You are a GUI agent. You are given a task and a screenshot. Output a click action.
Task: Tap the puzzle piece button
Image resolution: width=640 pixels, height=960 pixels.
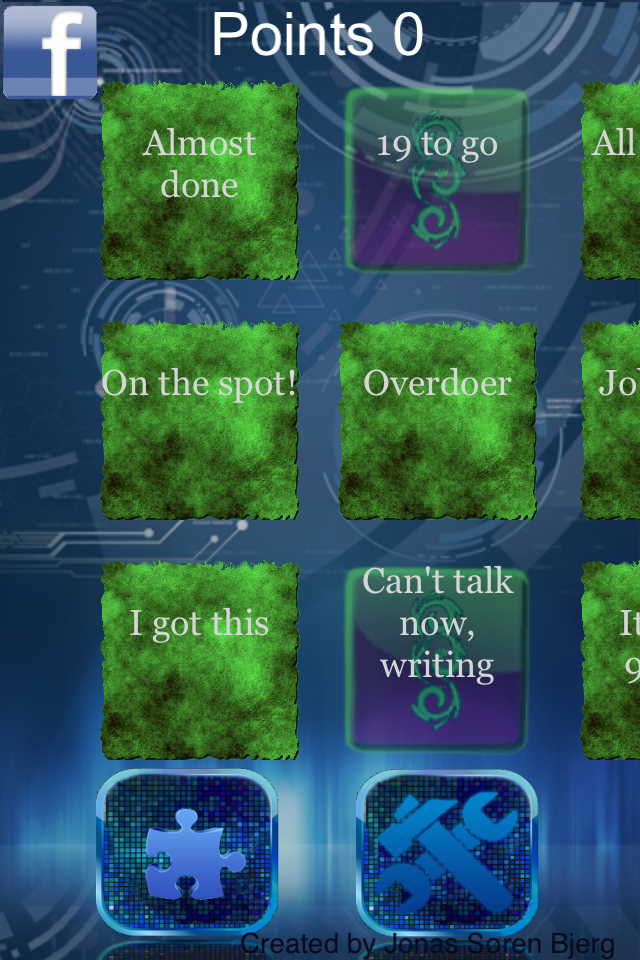[x=187, y=852]
